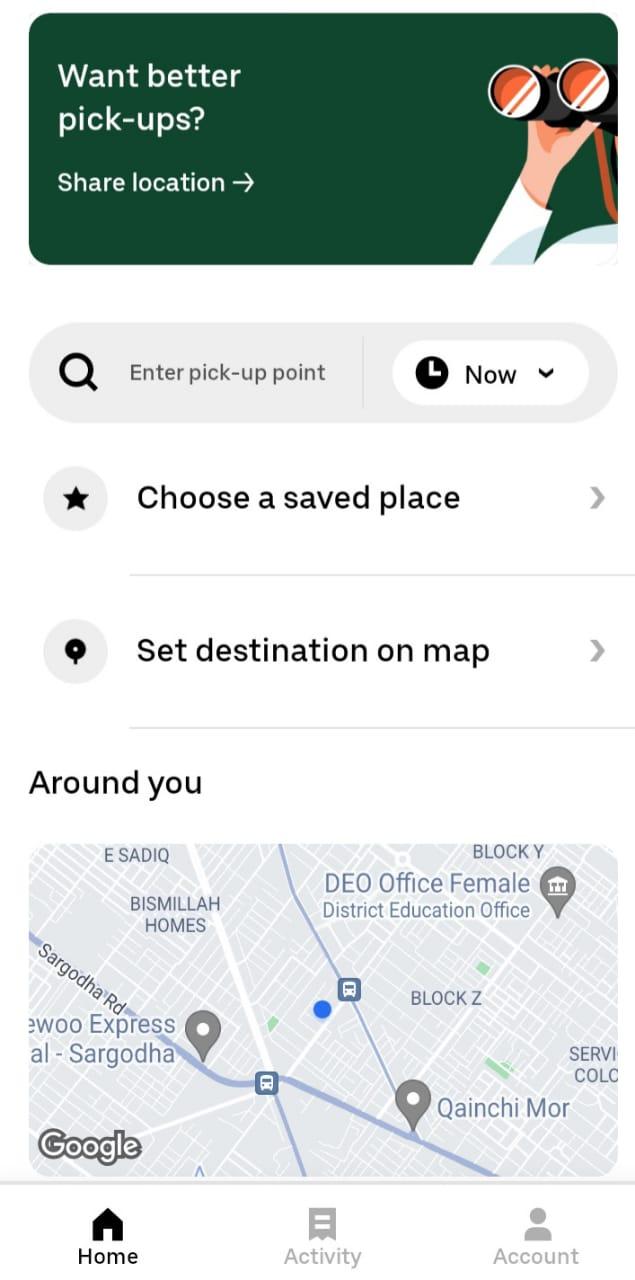Tap Share location on the green banner
Screen dimensions: 635x1280
tap(156, 183)
